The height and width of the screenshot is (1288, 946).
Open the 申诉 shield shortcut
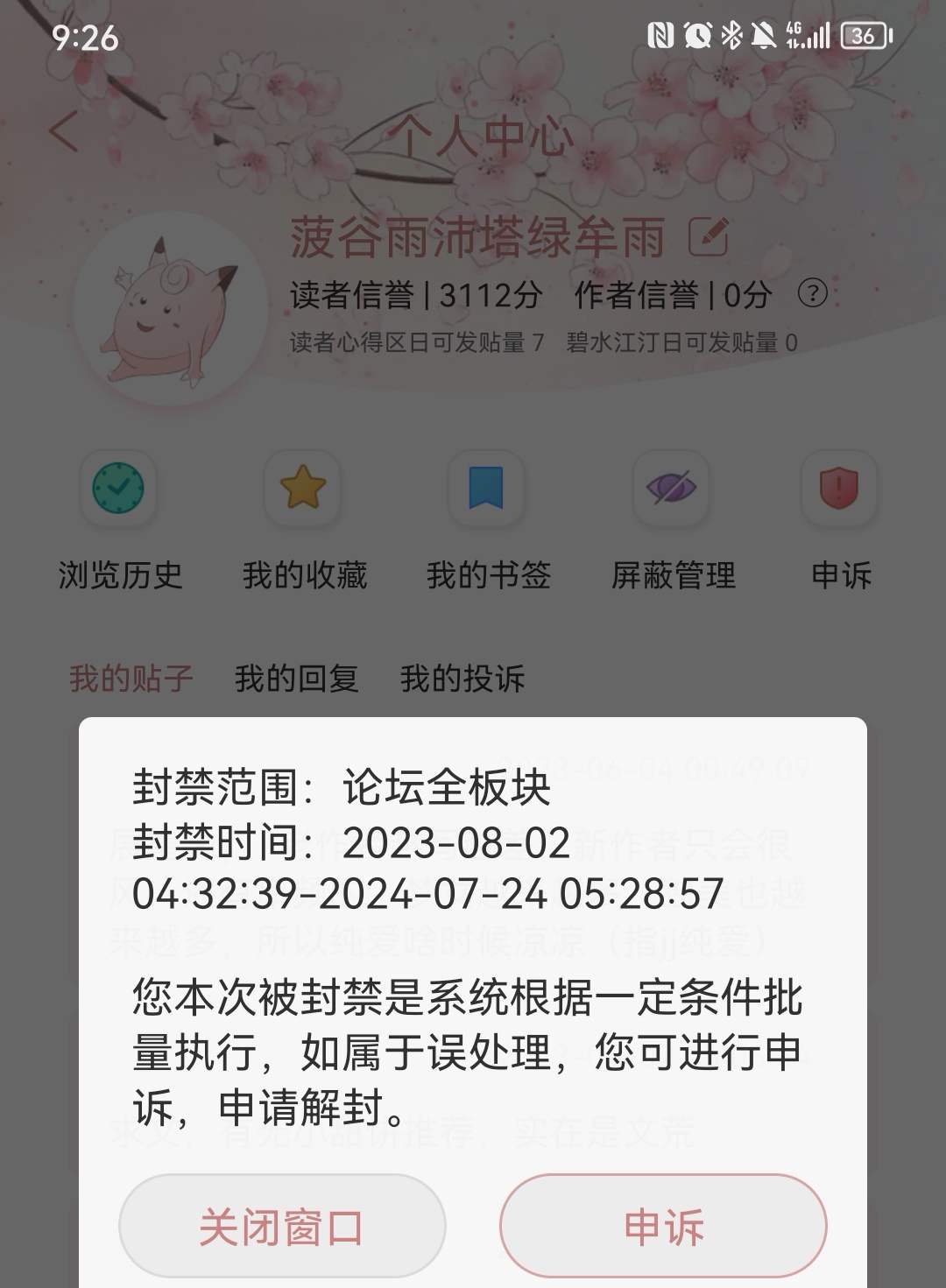839,518
